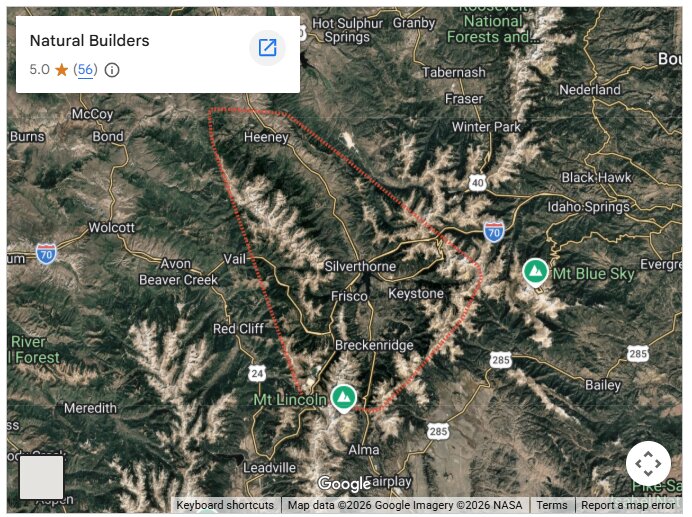The width and height of the screenshot is (692, 517).
Task: Open the Google logo link
Action: point(344,484)
